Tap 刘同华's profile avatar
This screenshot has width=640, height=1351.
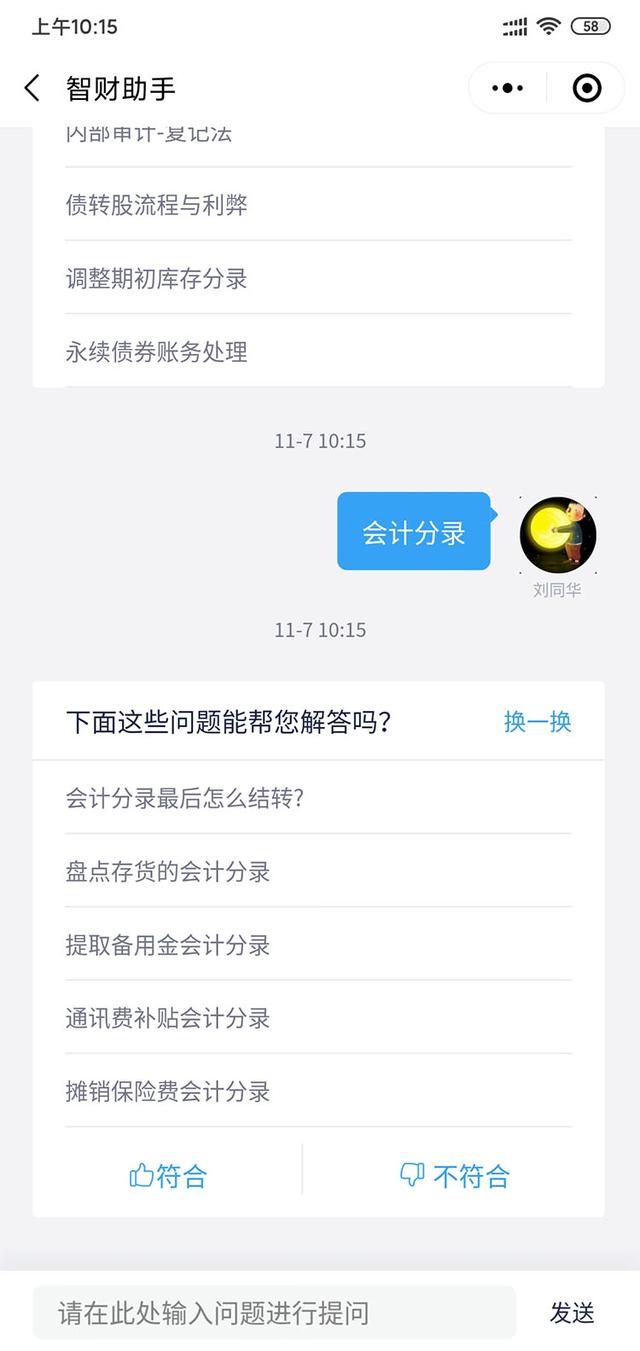coord(558,535)
